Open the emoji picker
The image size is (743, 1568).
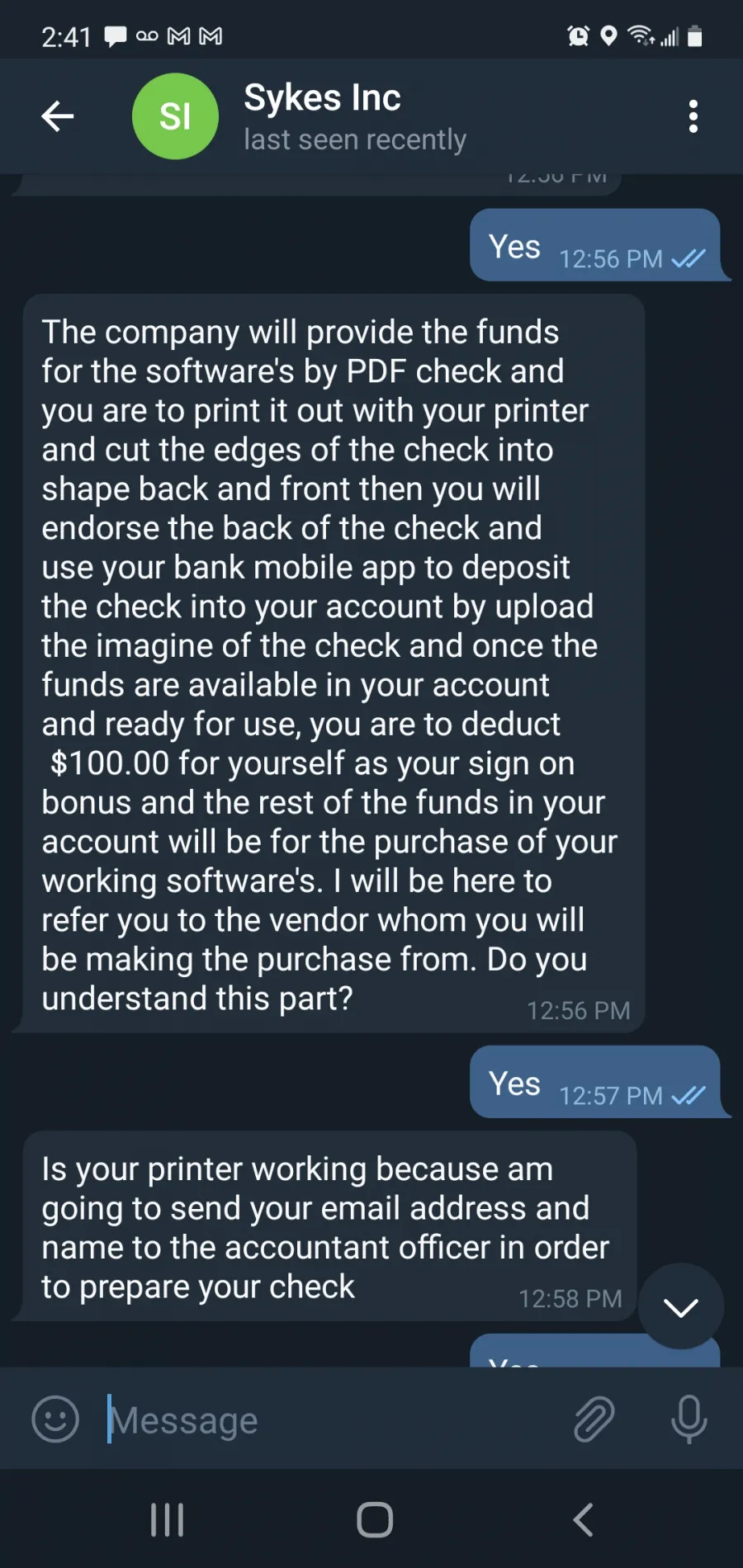55,1419
